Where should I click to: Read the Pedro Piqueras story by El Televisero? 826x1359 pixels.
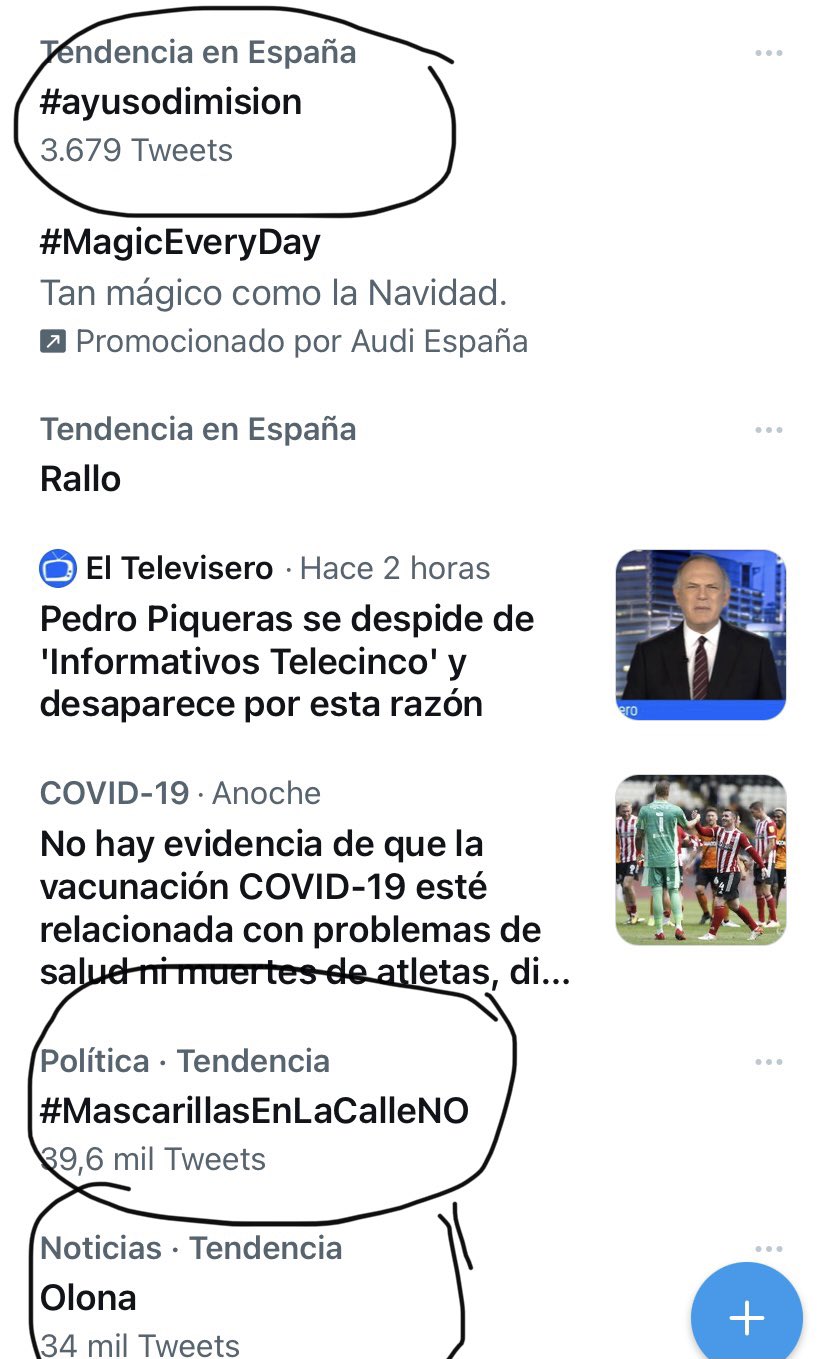coord(287,661)
